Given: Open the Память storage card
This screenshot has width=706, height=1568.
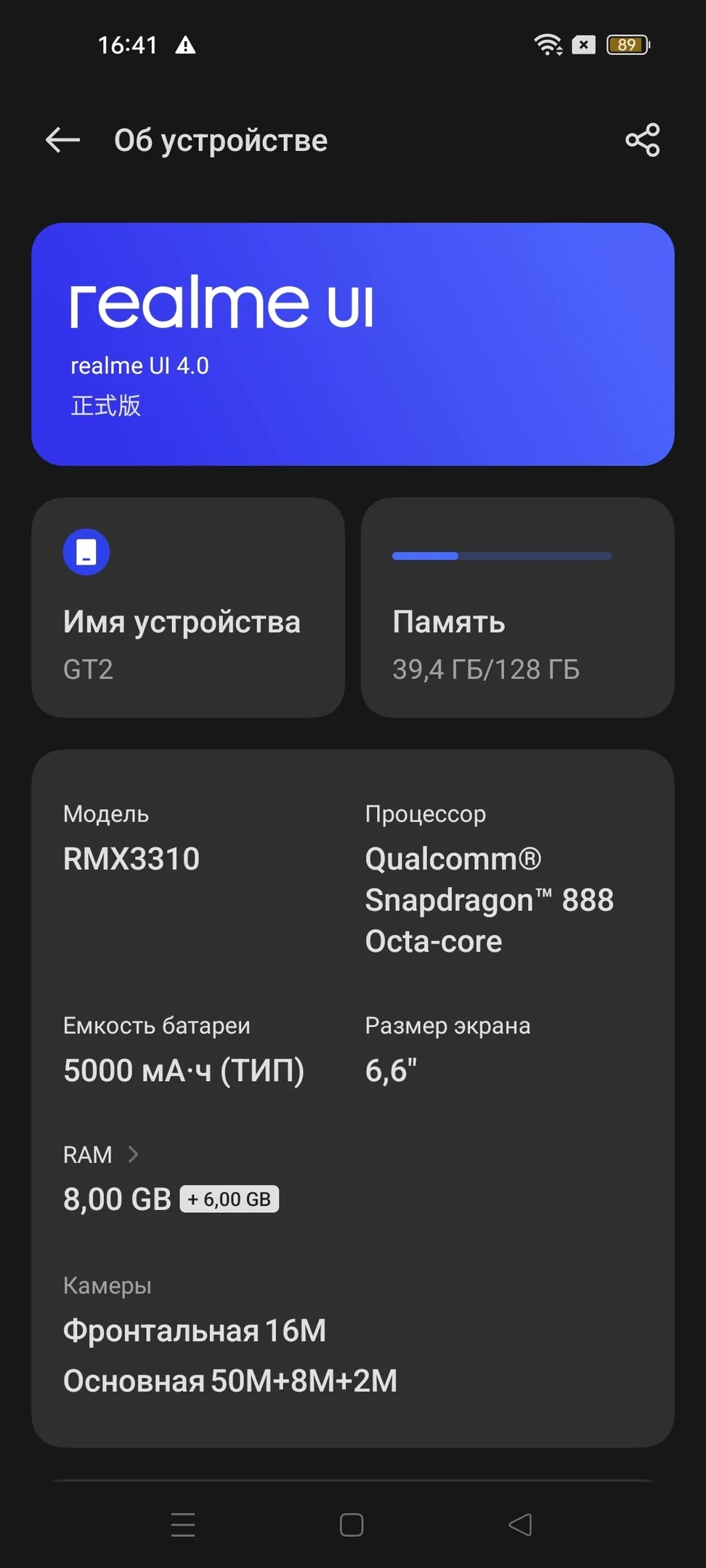Looking at the screenshot, I should (x=517, y=608).
